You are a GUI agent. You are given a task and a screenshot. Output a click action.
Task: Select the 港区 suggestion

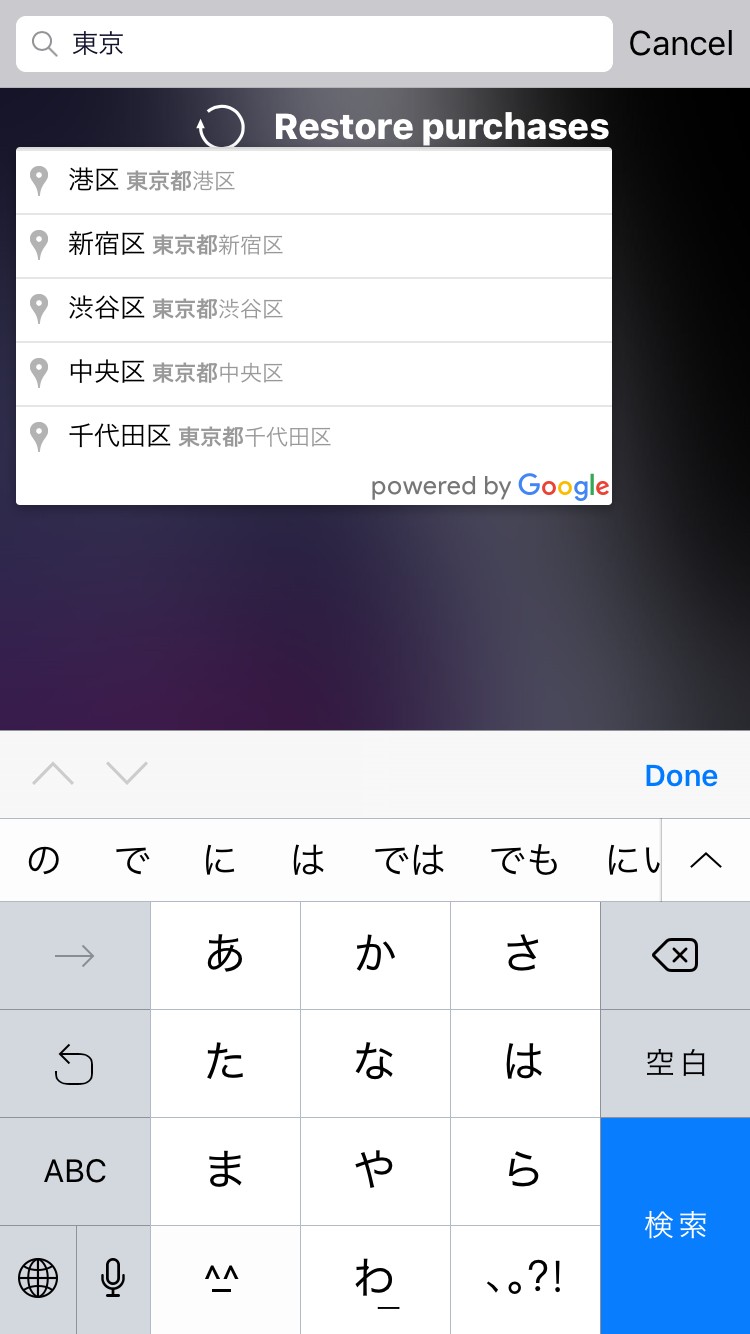coord(314,181)
